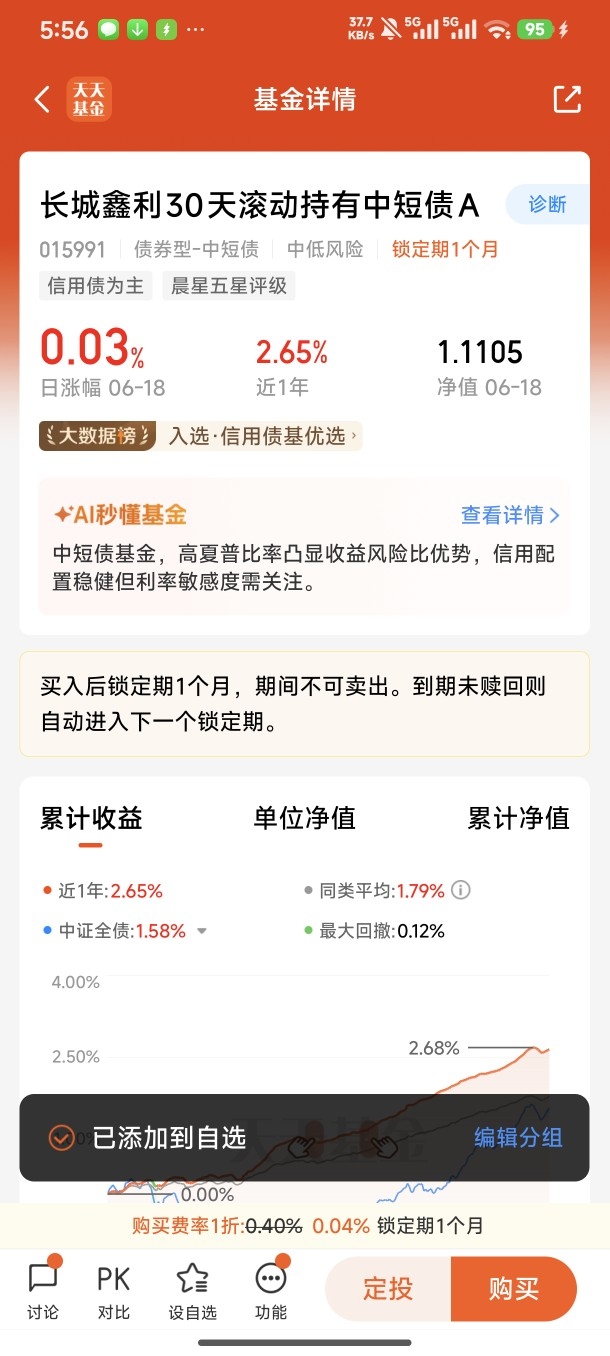Tap 编辑分组 in the toast

518,1137
